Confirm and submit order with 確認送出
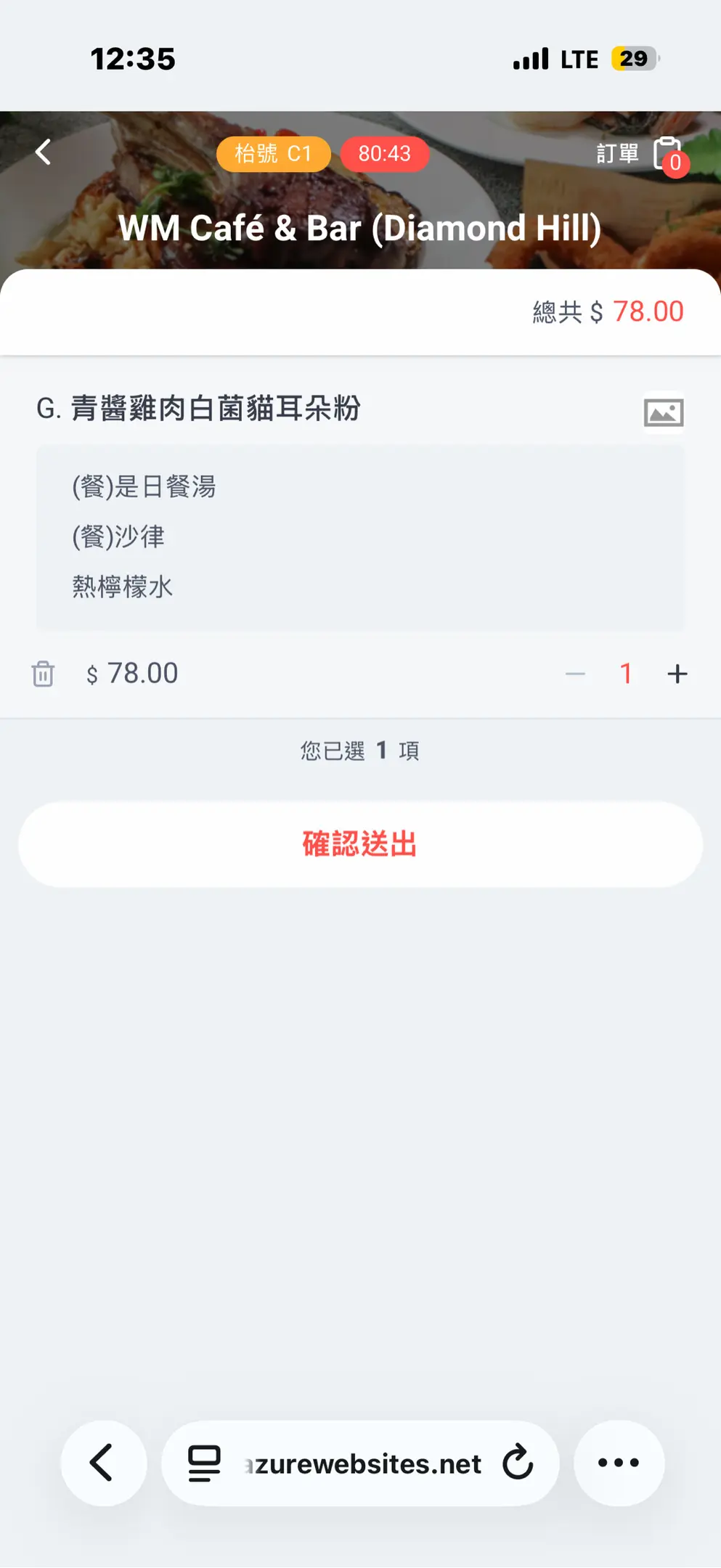 pos(360,844)
